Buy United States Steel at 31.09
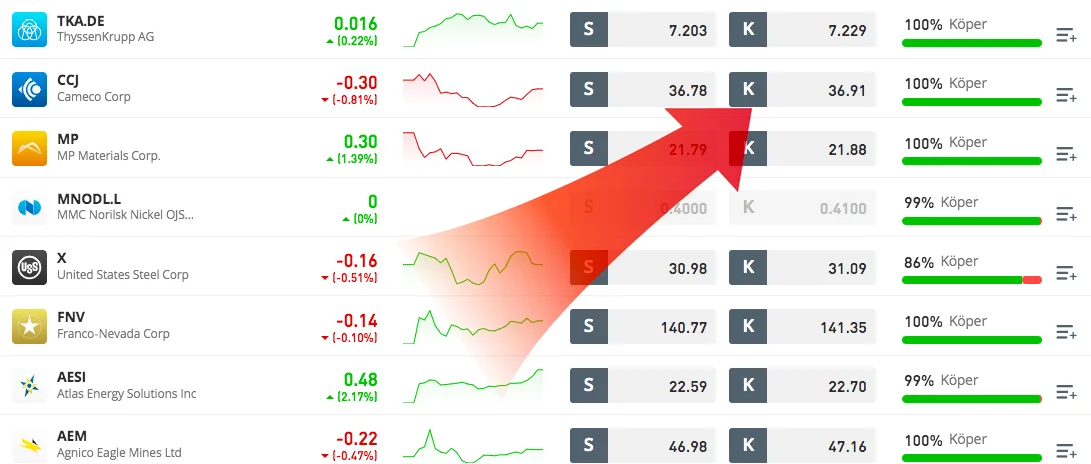1091x464 pixels. pos(802,266)
